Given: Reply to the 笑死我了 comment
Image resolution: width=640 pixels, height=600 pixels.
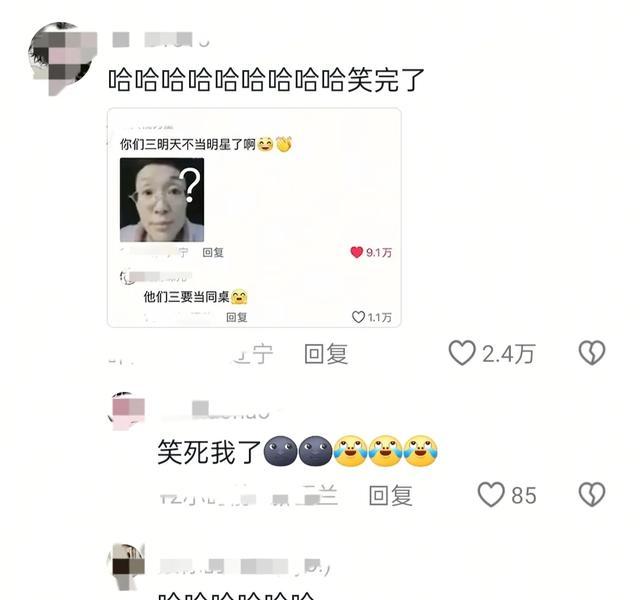Looking at the screenshot, I should tap(390, 495).
